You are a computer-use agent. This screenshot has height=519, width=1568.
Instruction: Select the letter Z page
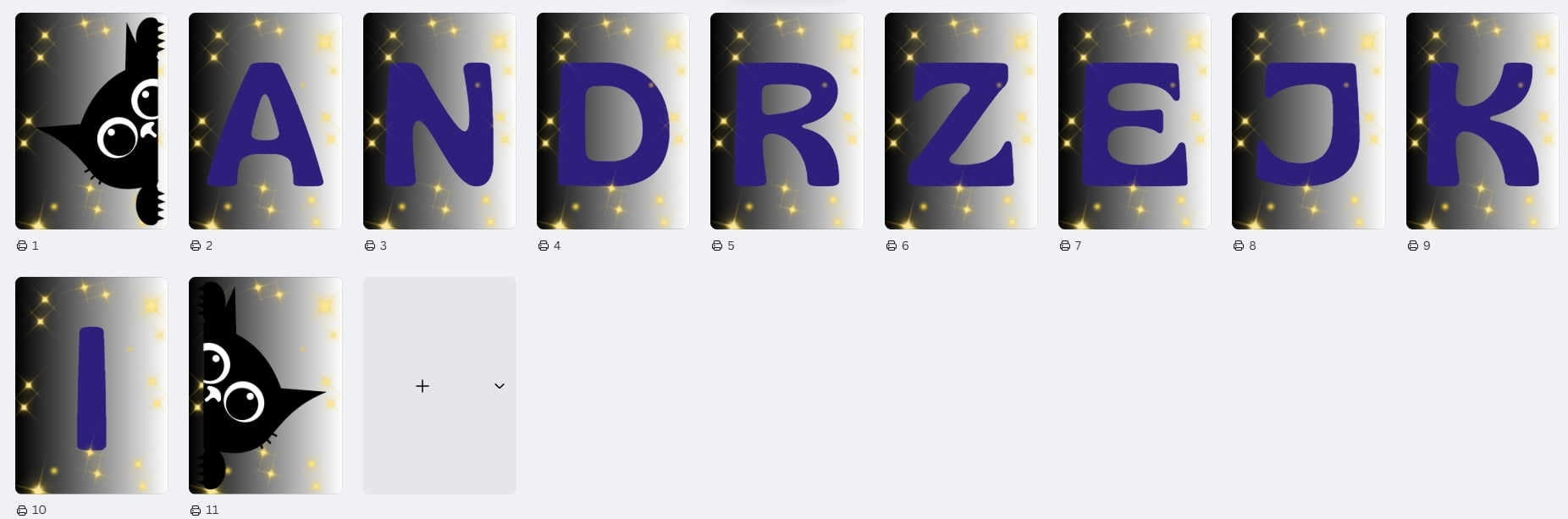pos(961,121)
